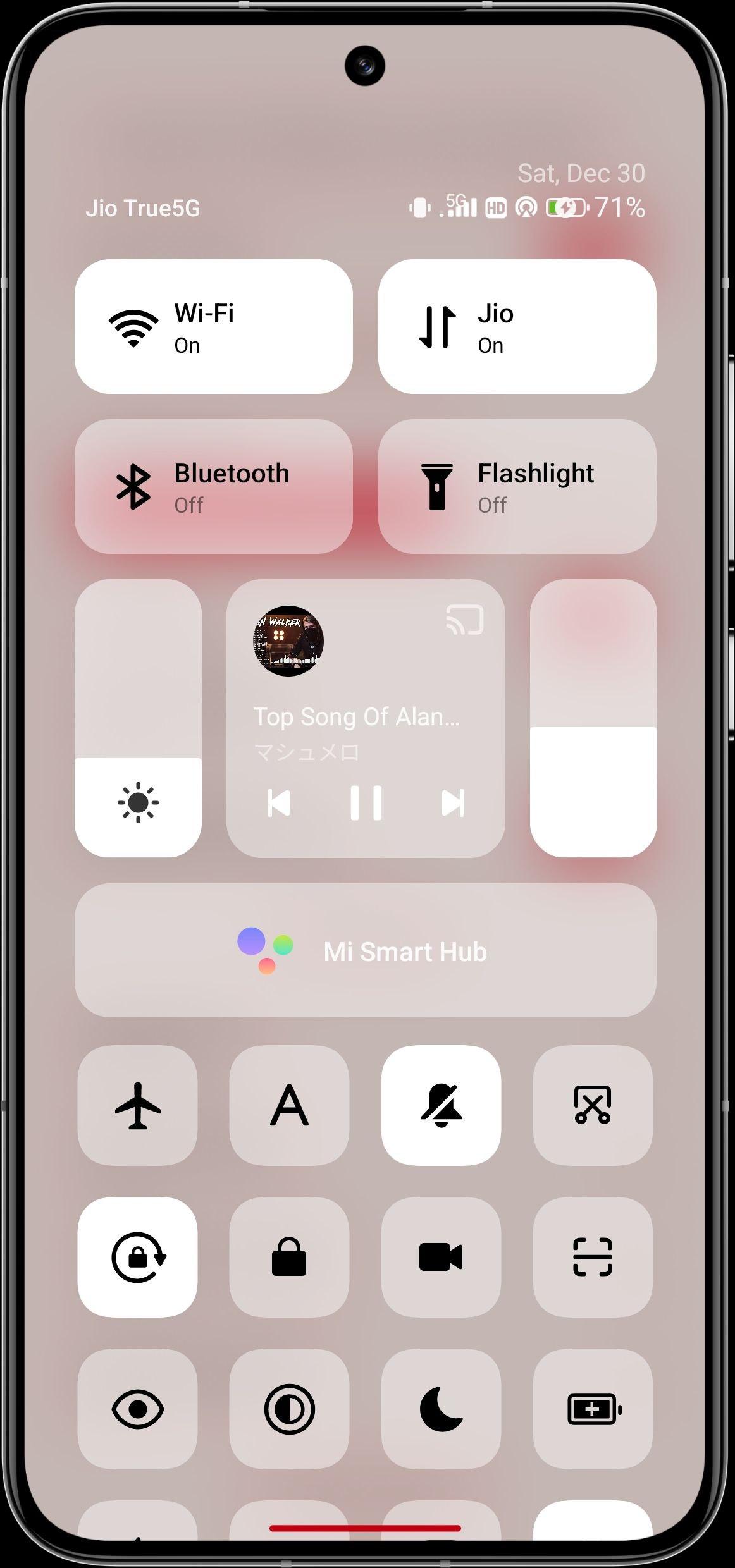
Task: Switch on the Flashlight
Action: [x=517, y=486]
